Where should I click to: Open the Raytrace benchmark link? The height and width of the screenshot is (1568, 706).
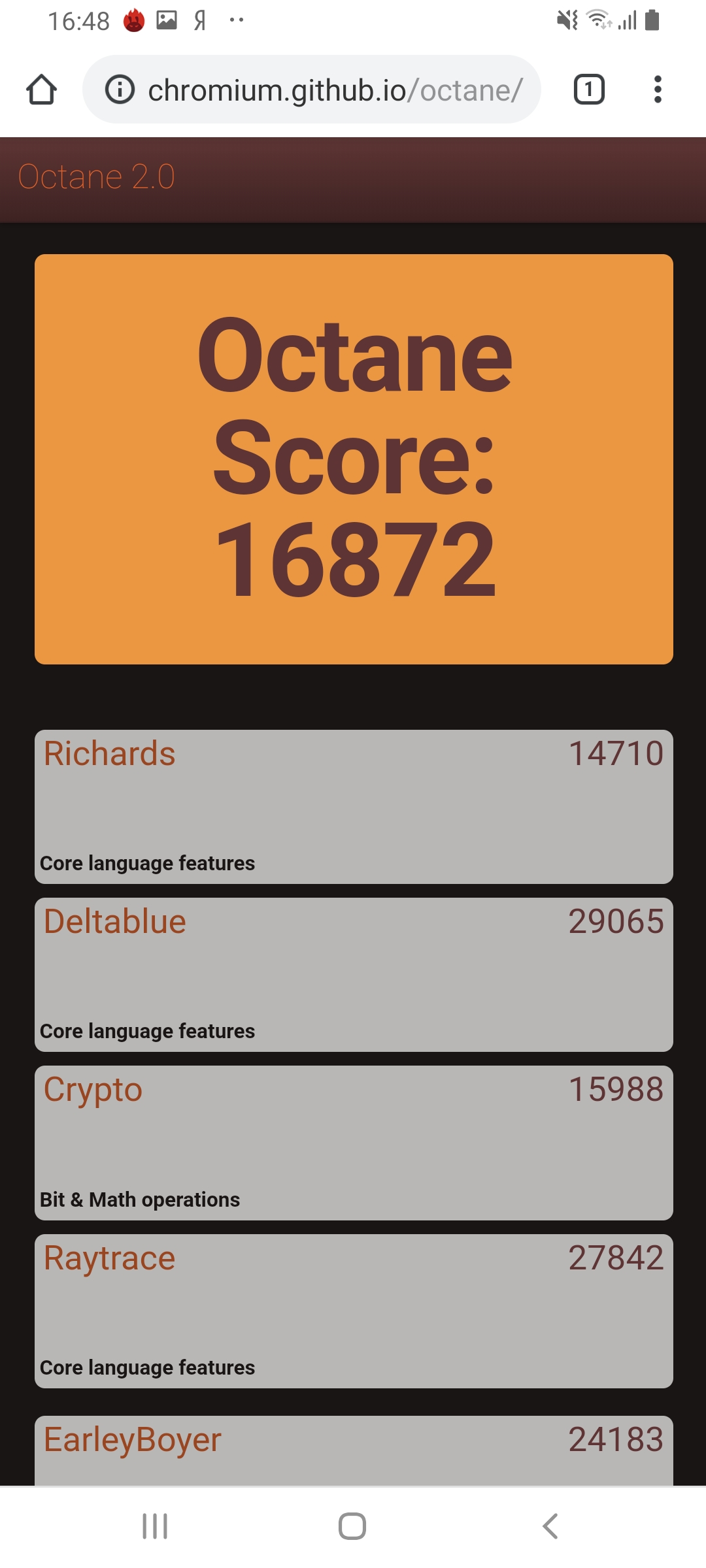110,1258
